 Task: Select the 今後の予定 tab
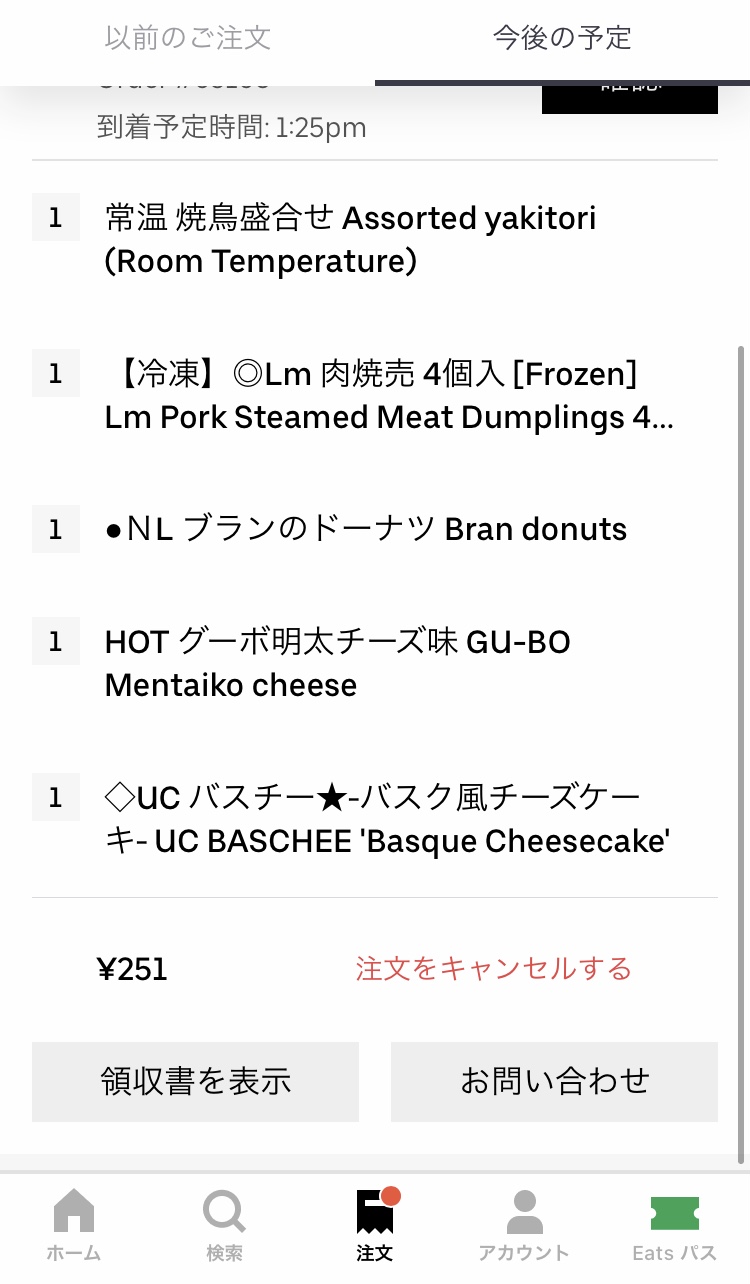click(562, 38)
